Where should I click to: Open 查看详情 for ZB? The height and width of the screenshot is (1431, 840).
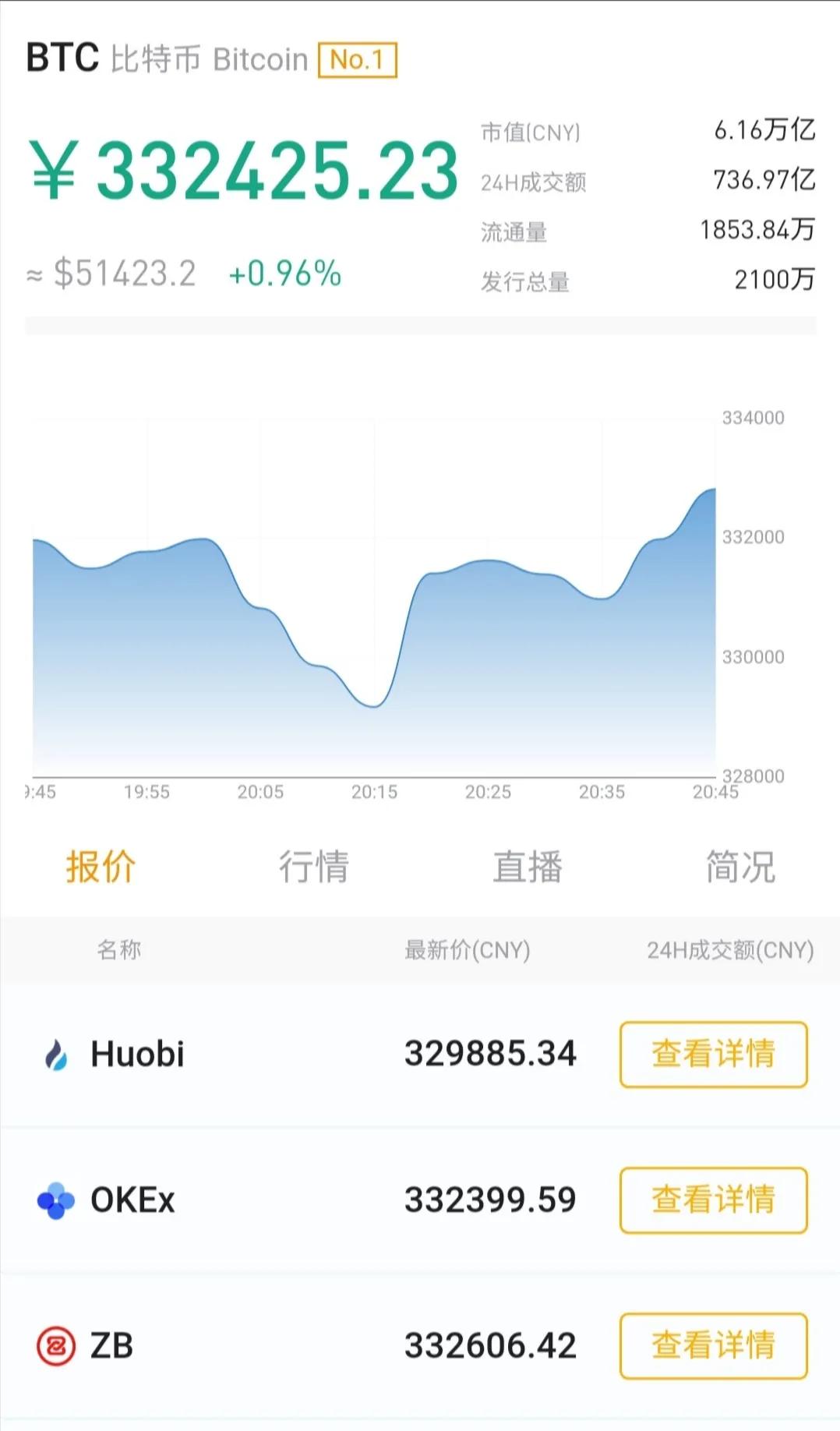point(713,1345)
